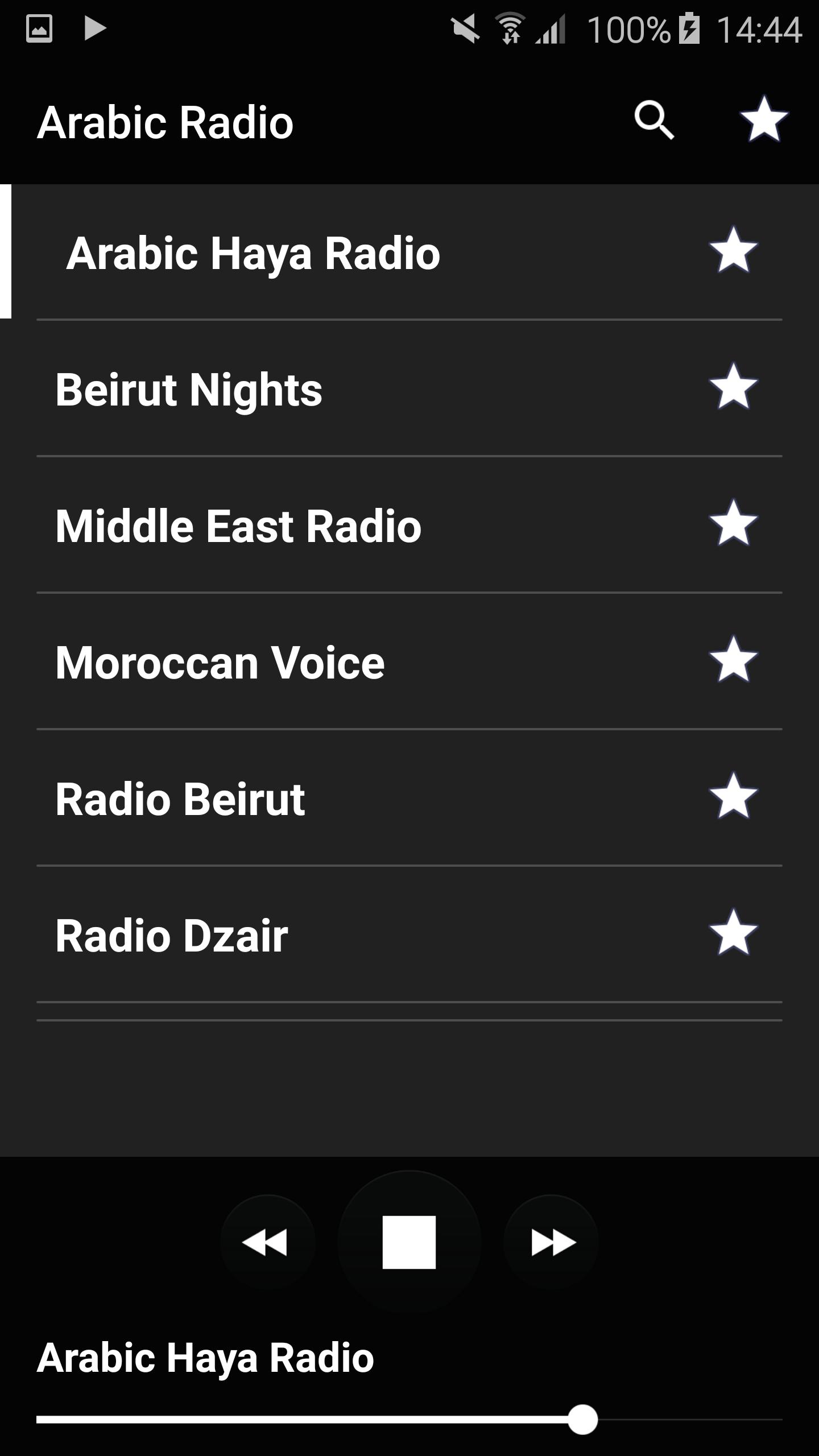819x1456 pixels.
Task: Tap the star next to Moroccan Voice
Action: tap(733, 660)
